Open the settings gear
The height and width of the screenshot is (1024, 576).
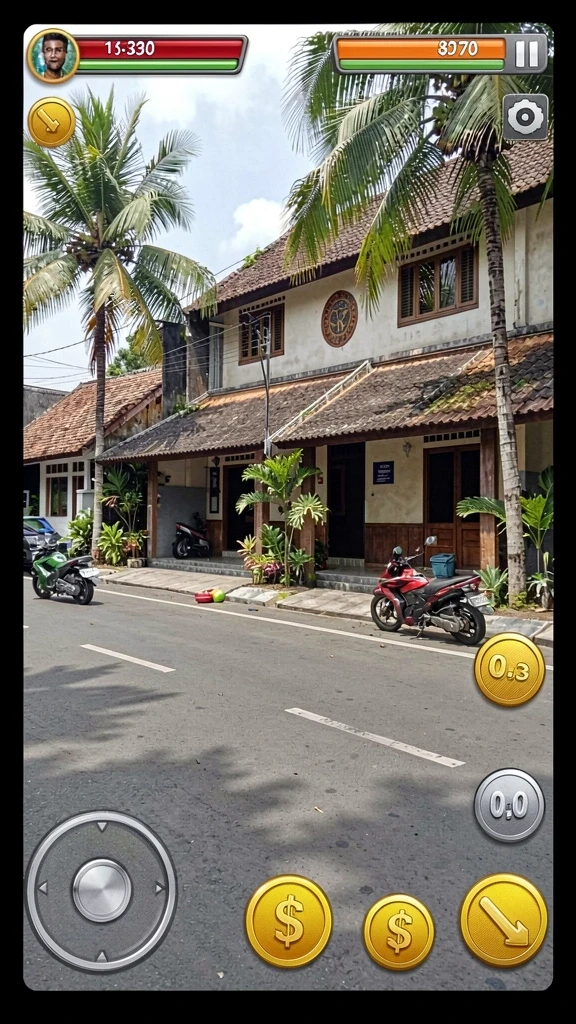pyautogui.click(x=525, y=117)
